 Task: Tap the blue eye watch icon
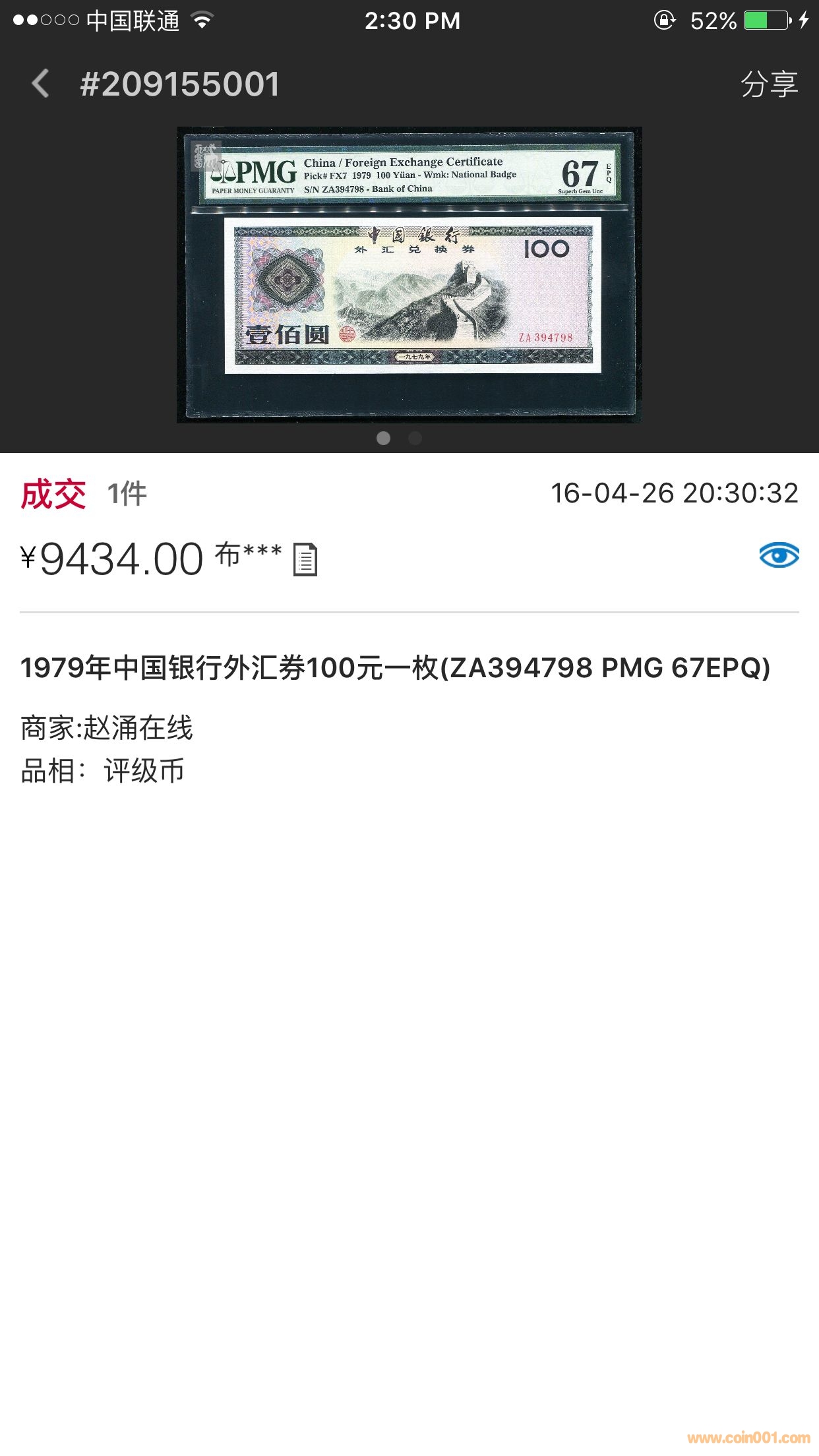(778, 556)
